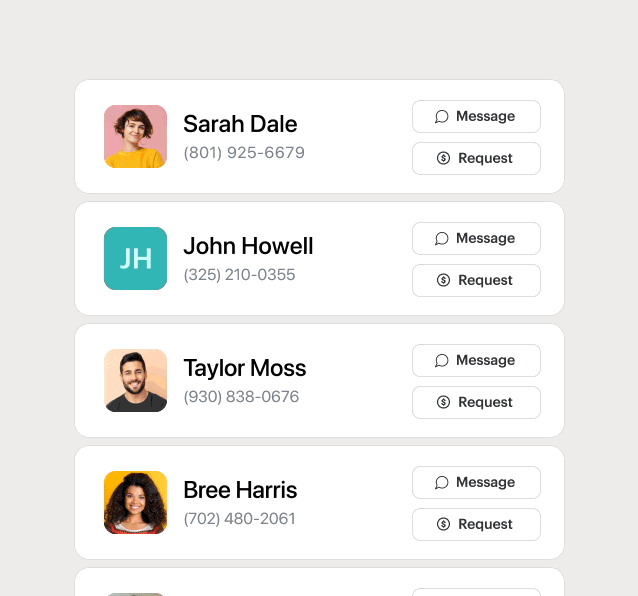Image resolution: width=638 pixels, height=596 pixels.
Task: Request payment from Bree Harris
Action: click(476, 524)
